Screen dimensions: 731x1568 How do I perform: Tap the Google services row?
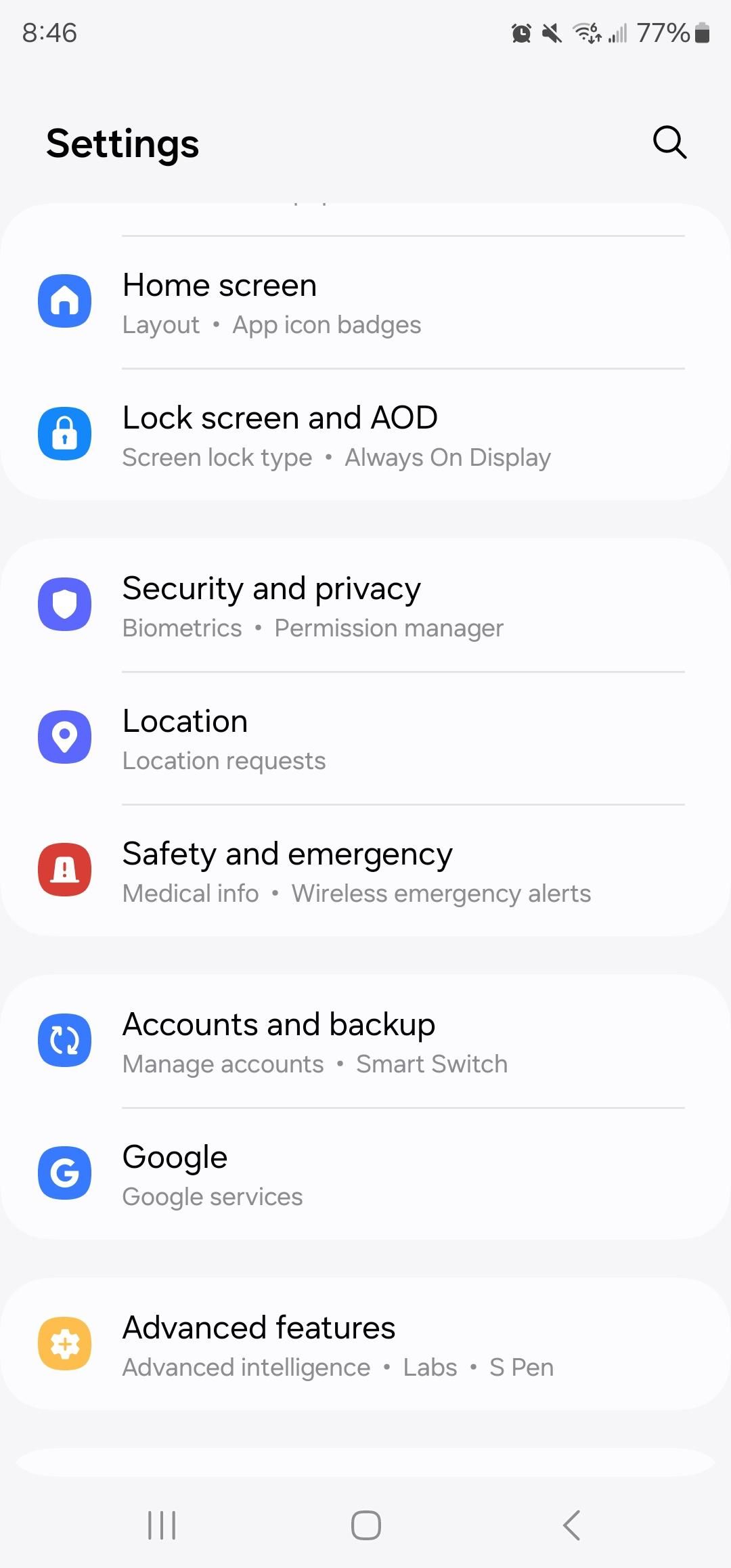coord(365,1175)
